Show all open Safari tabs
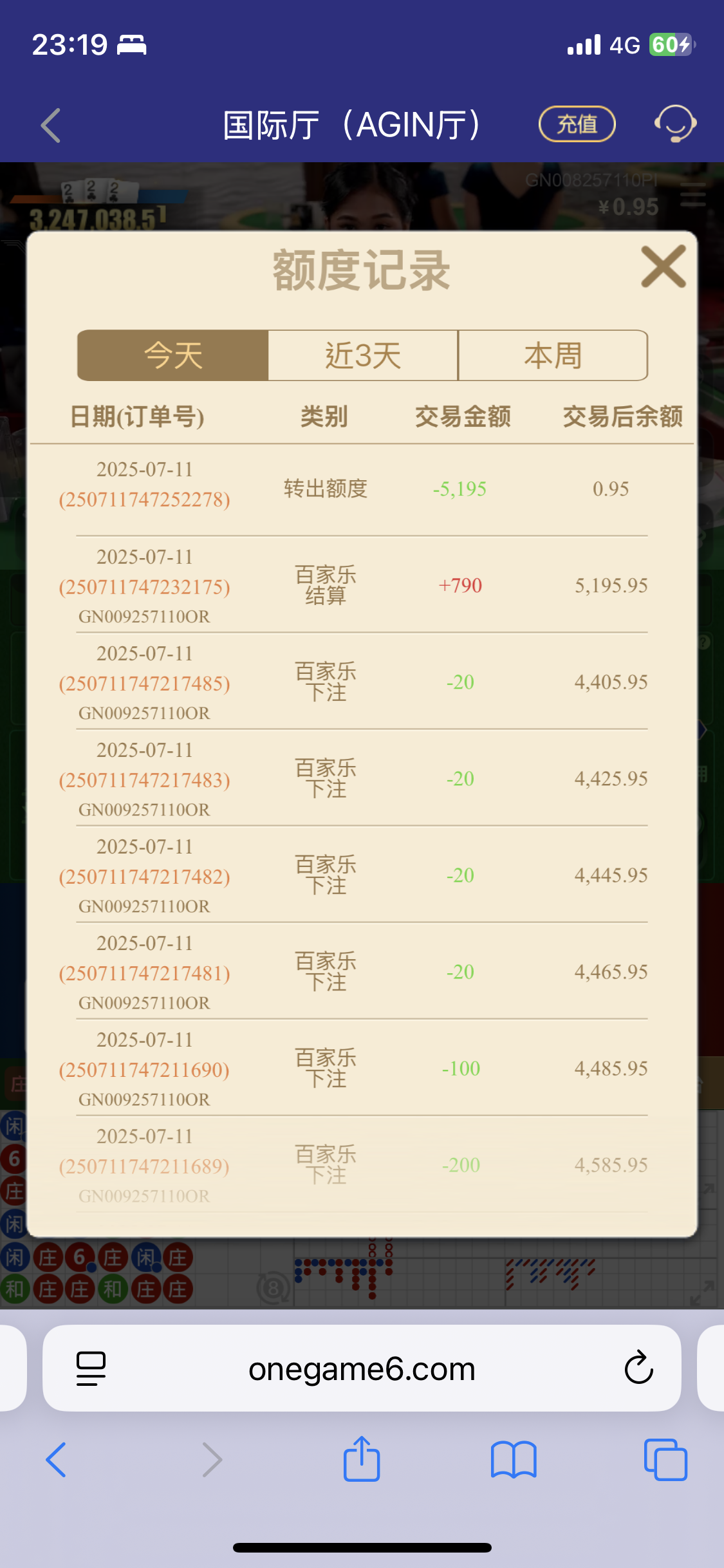Screen dimensions: 724x1568 665,1460
